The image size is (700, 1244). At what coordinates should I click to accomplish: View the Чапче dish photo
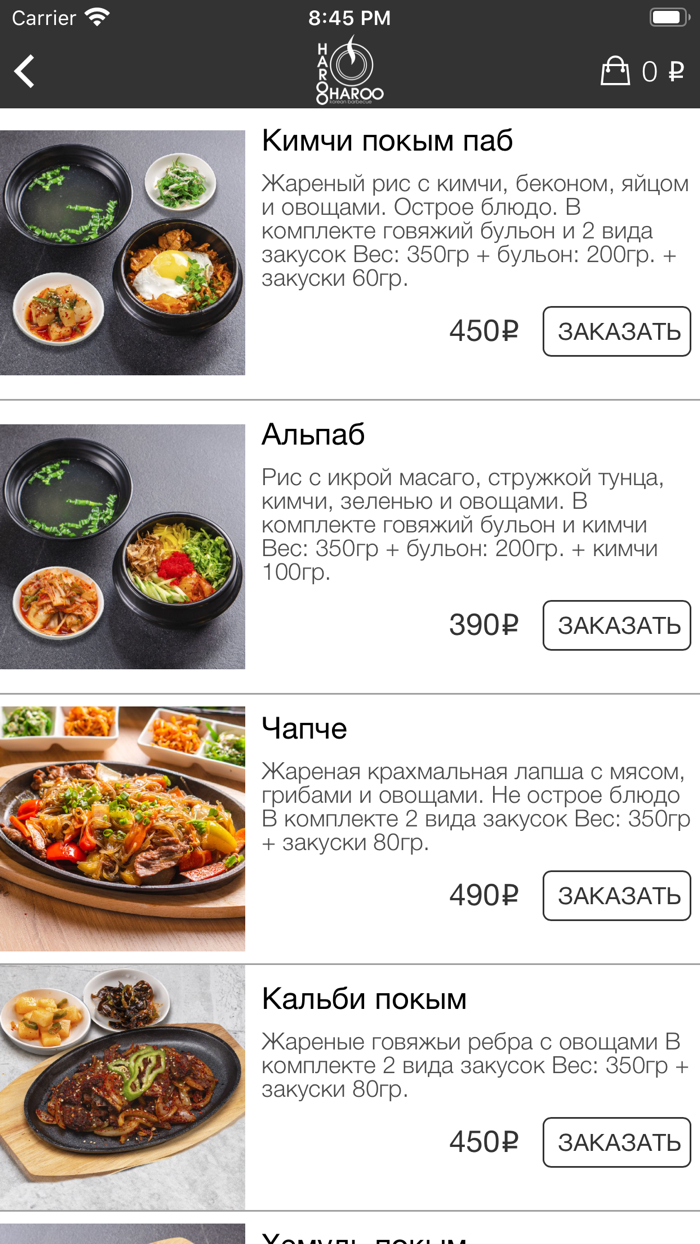[x=122, y=829]
